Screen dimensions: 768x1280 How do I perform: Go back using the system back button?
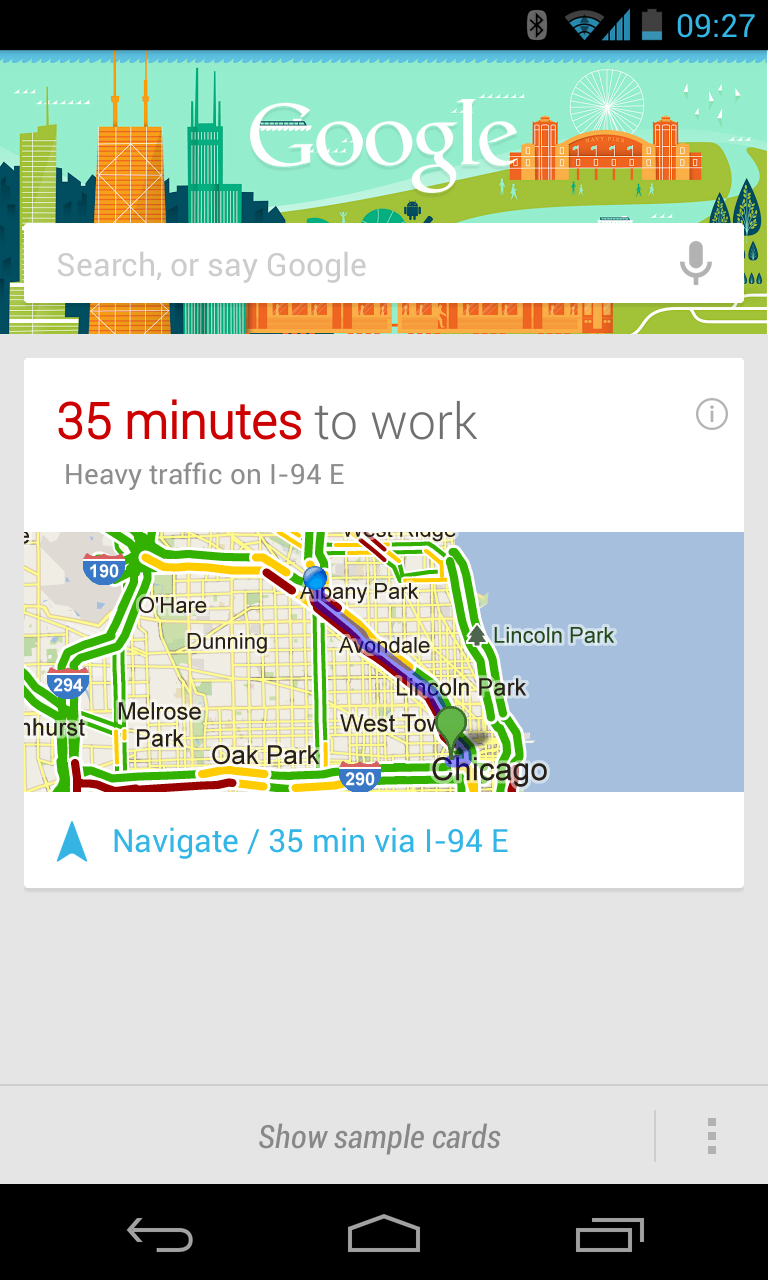coord(160,1234)
